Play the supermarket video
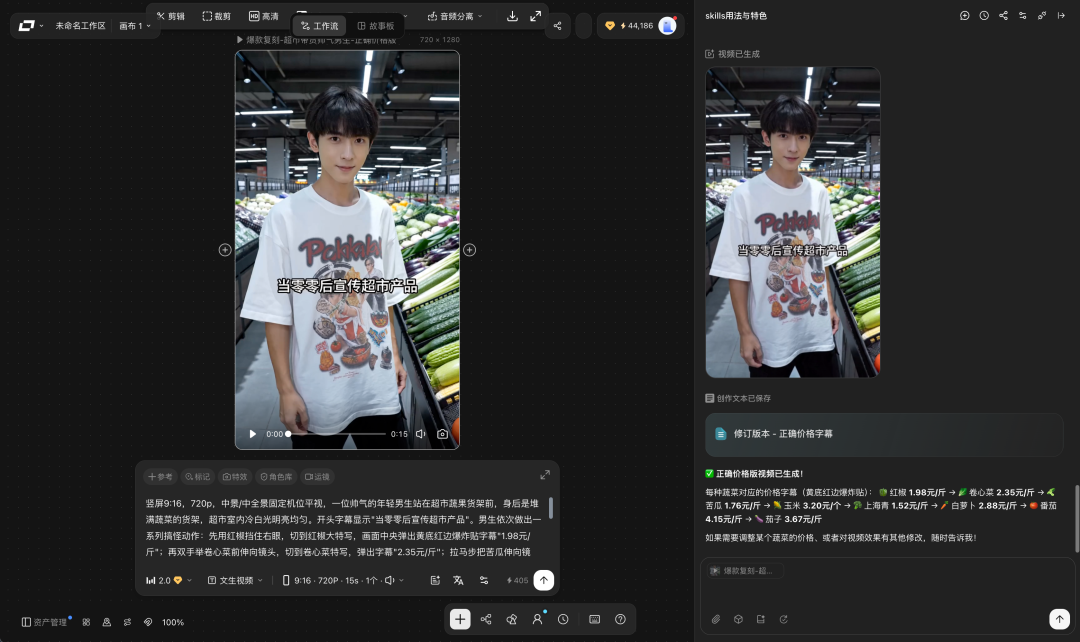 [x=253, y=434]
